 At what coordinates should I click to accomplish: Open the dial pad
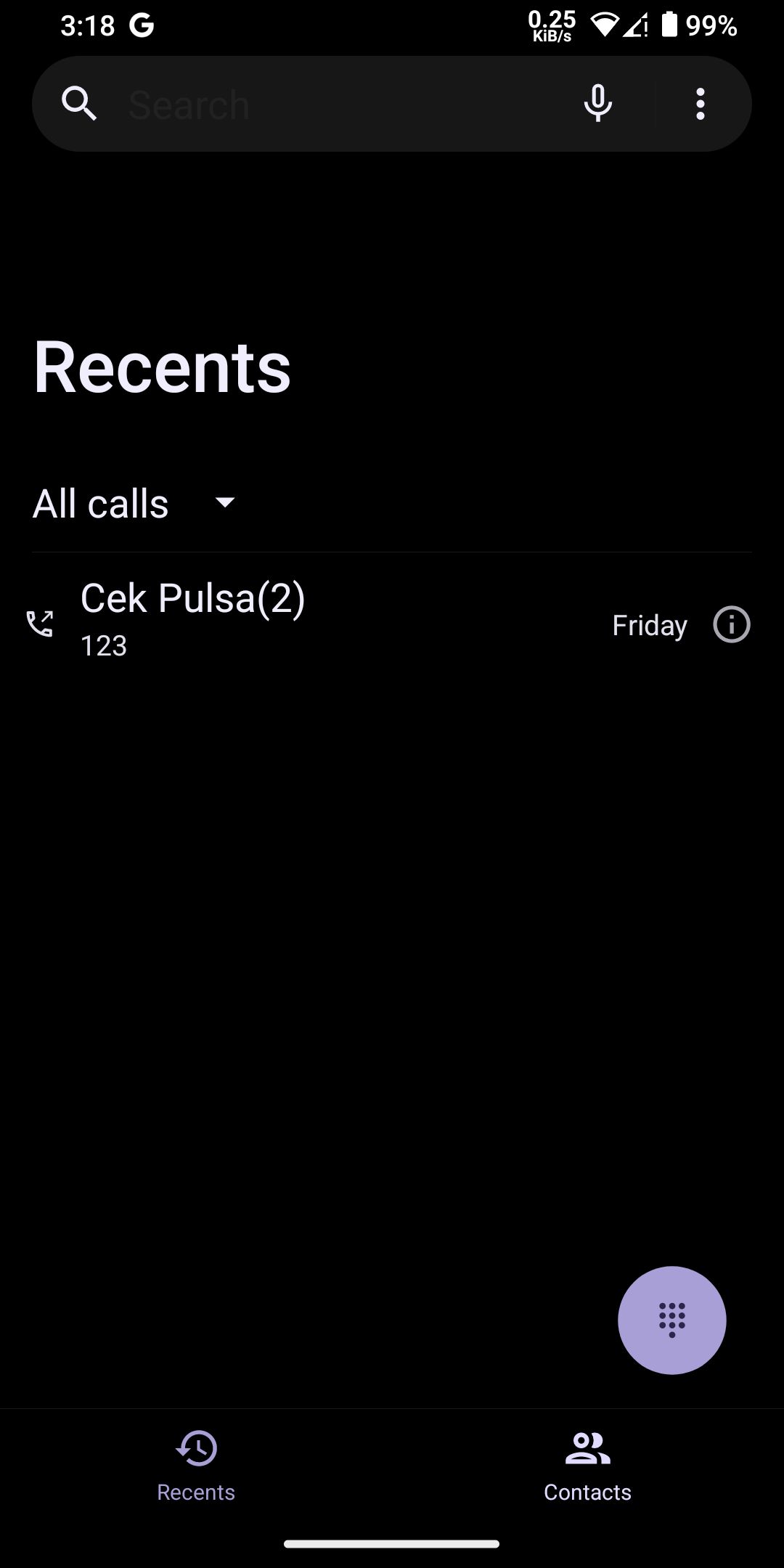(671, 1320)
